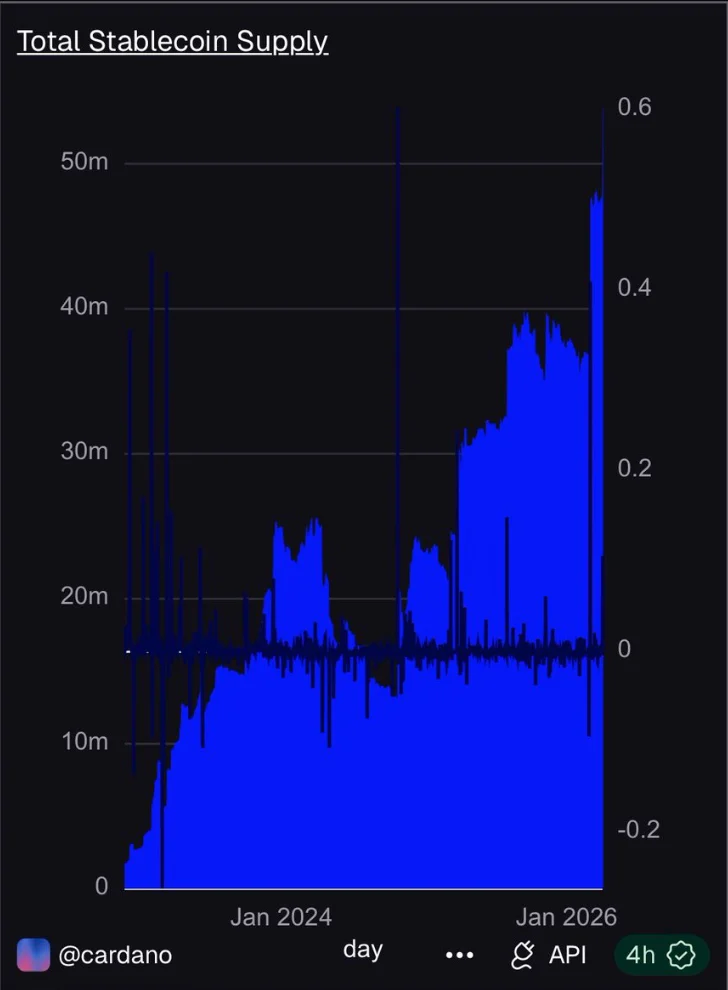Select the gradient app logo in the footer

tap(34, 955)
